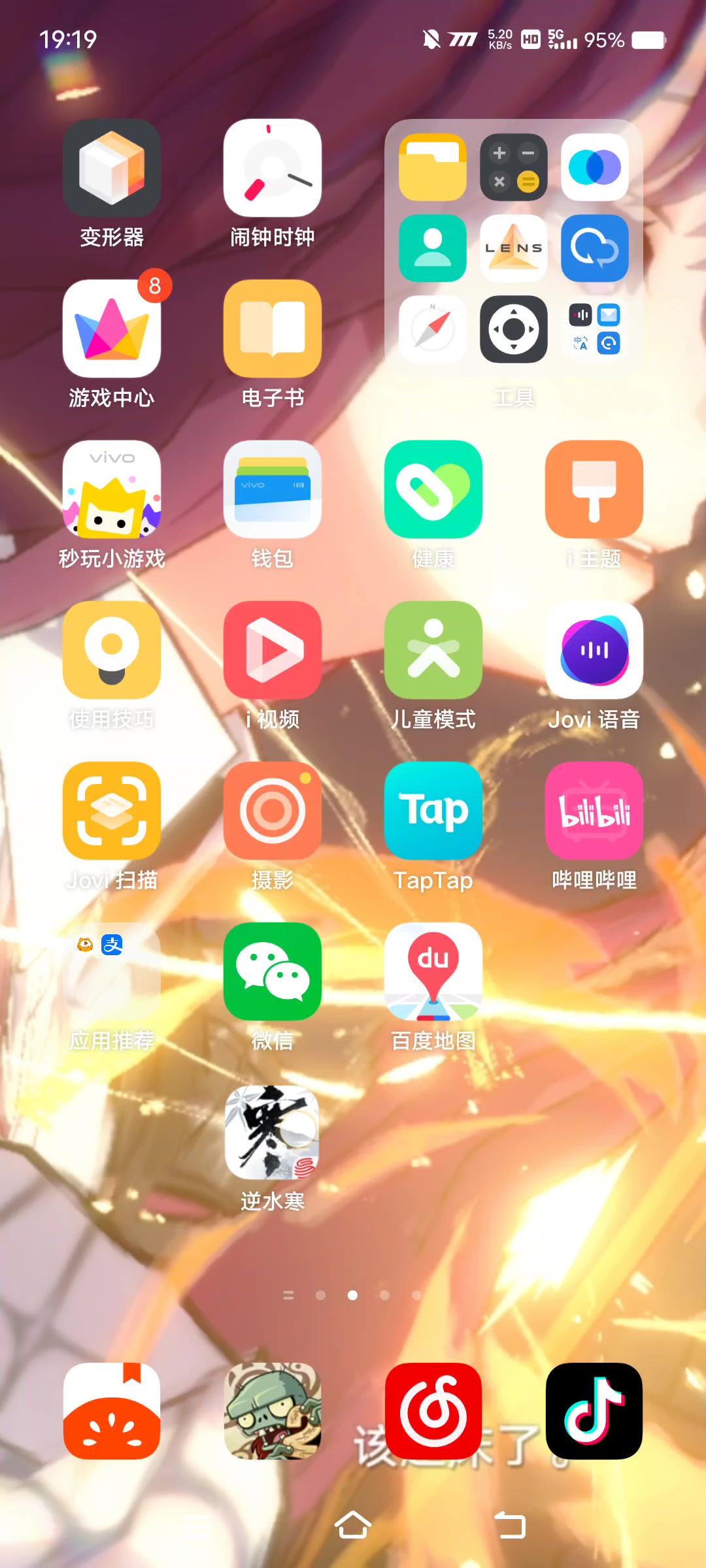Launch 哔哩哔哩 bilibili
706x1568 pixels.
pyautogui.click(x=594, y=811)
